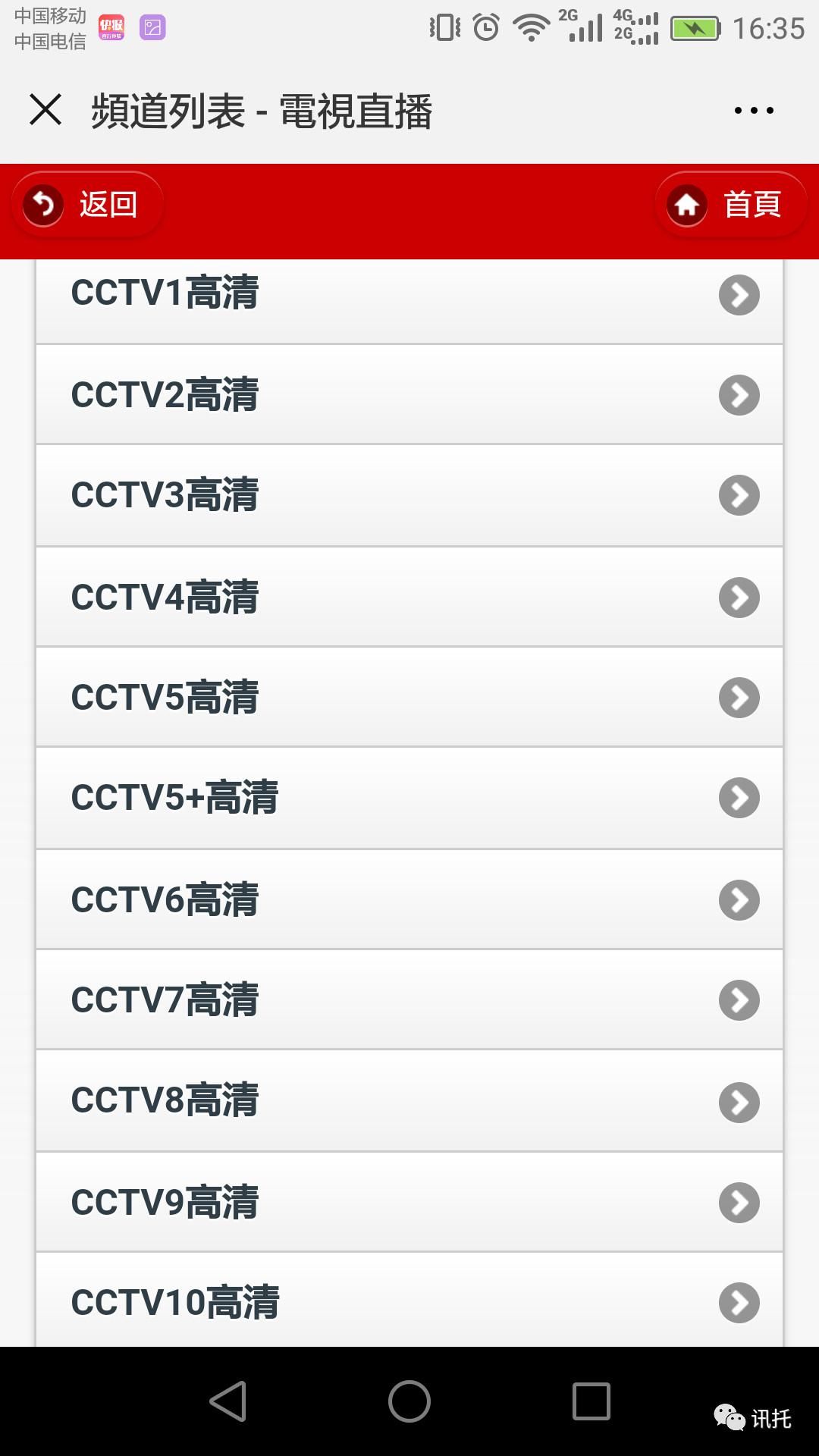The image size is (819, 1456).
Task: Expand the CCTV10高清 channel chevron
Action: [738, 1303]
